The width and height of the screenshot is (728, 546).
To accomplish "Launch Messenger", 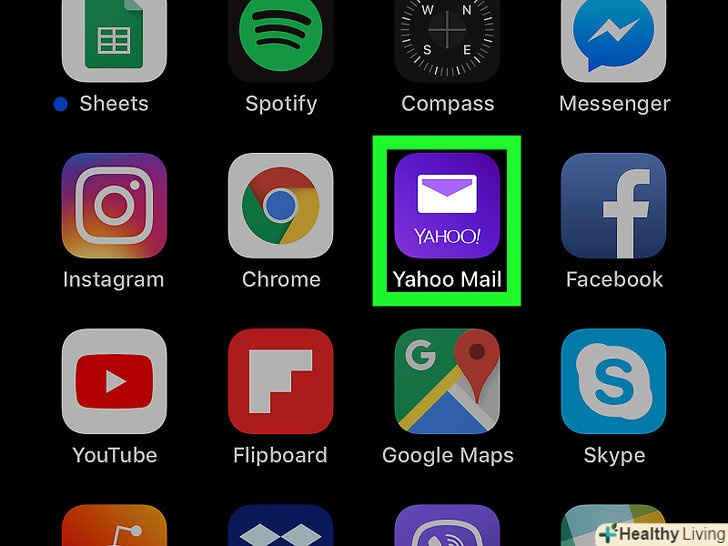I will 613,40.
